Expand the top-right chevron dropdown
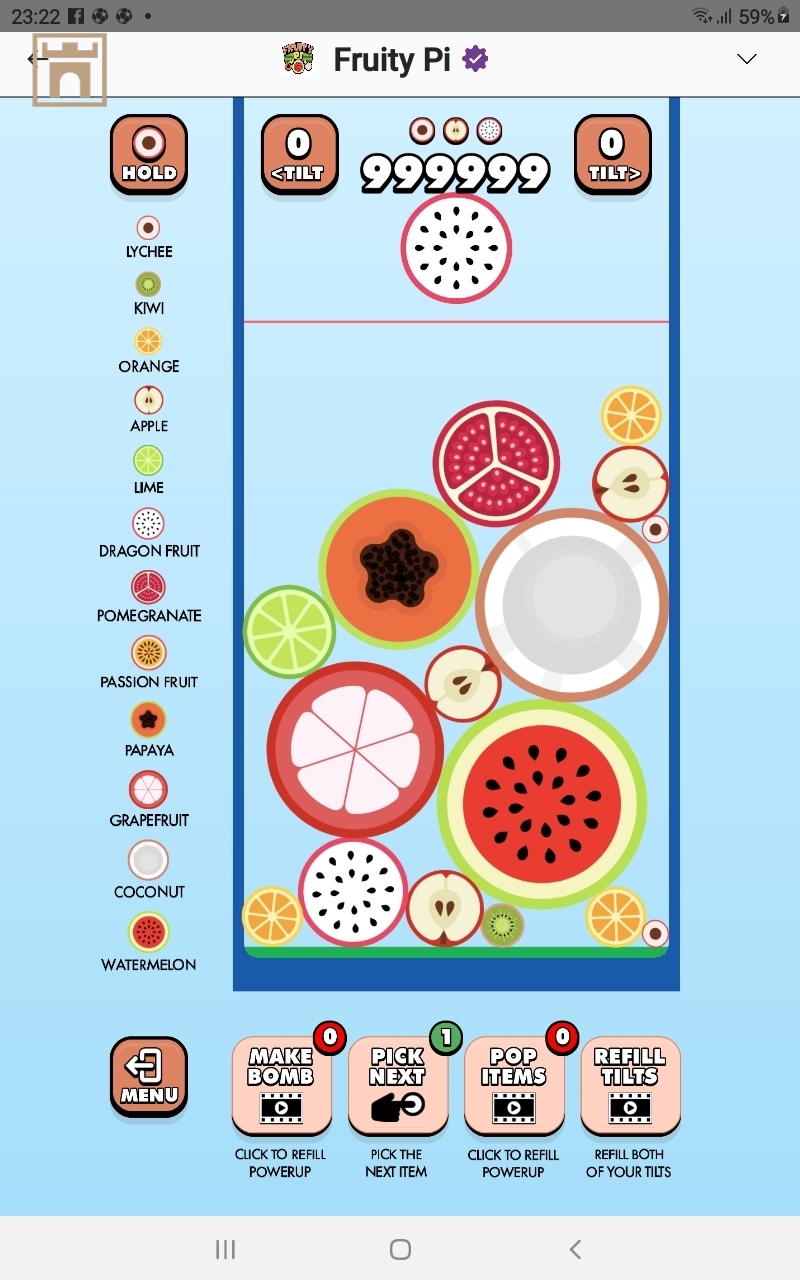This screenshot has height=1280, width=800. pyautogui.click(x=746, y=59)
